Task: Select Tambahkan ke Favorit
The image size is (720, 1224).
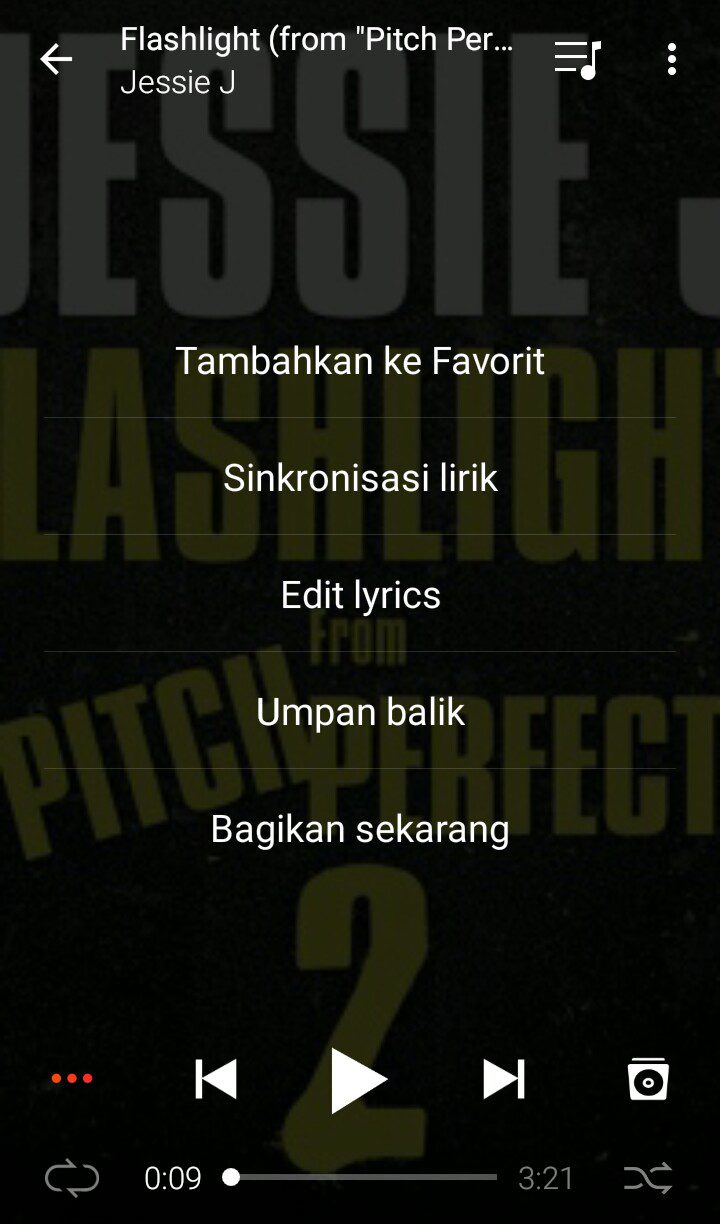Action: 360,360
